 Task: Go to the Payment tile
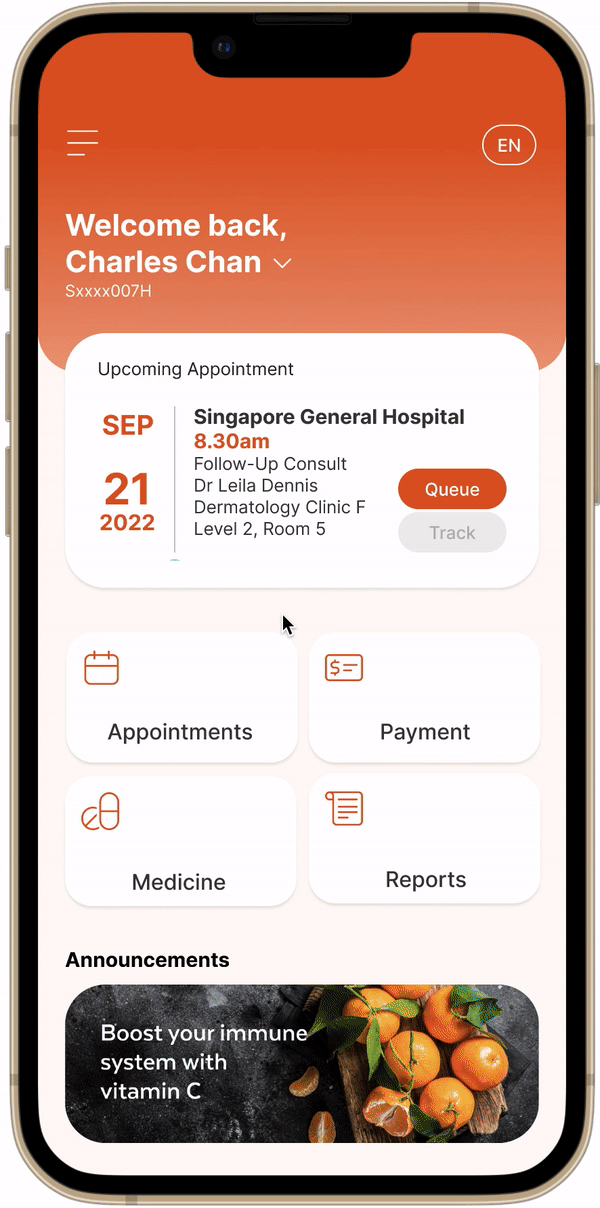pos(424,697)
